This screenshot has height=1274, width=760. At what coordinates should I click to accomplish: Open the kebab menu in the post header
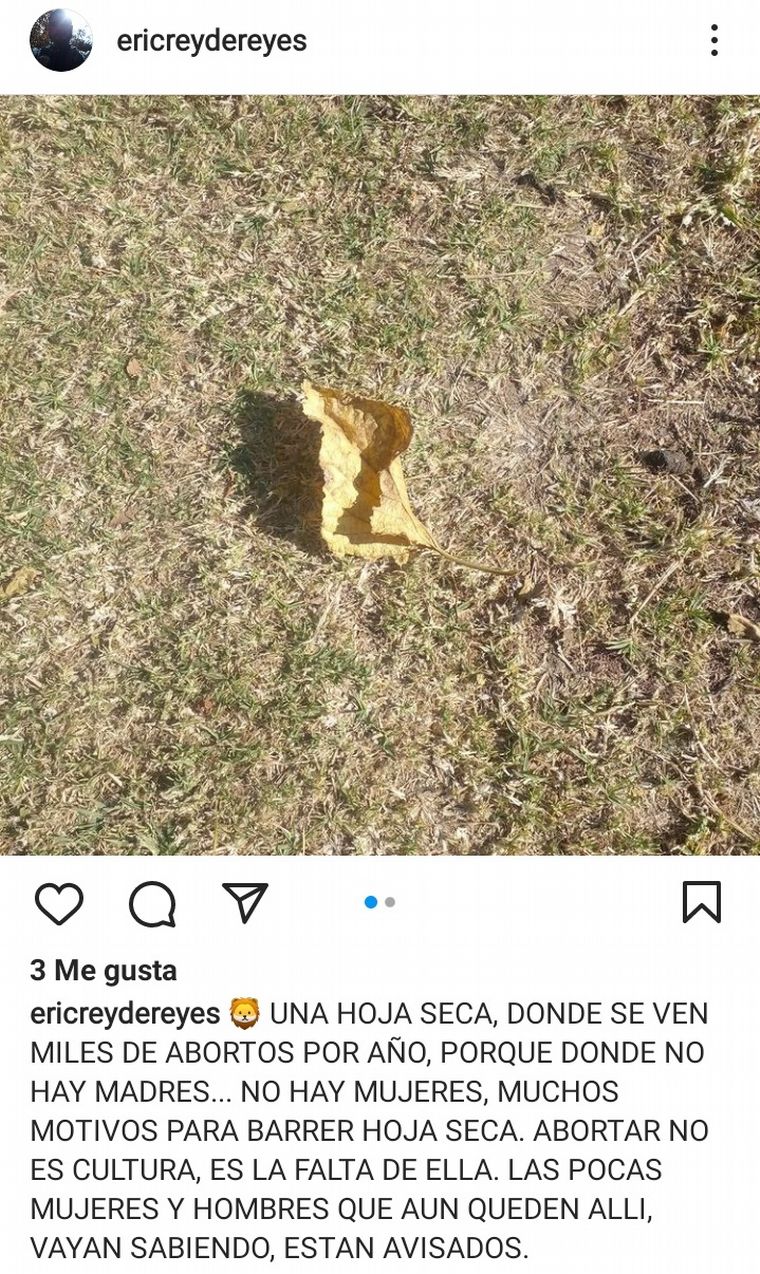(716, 38)
